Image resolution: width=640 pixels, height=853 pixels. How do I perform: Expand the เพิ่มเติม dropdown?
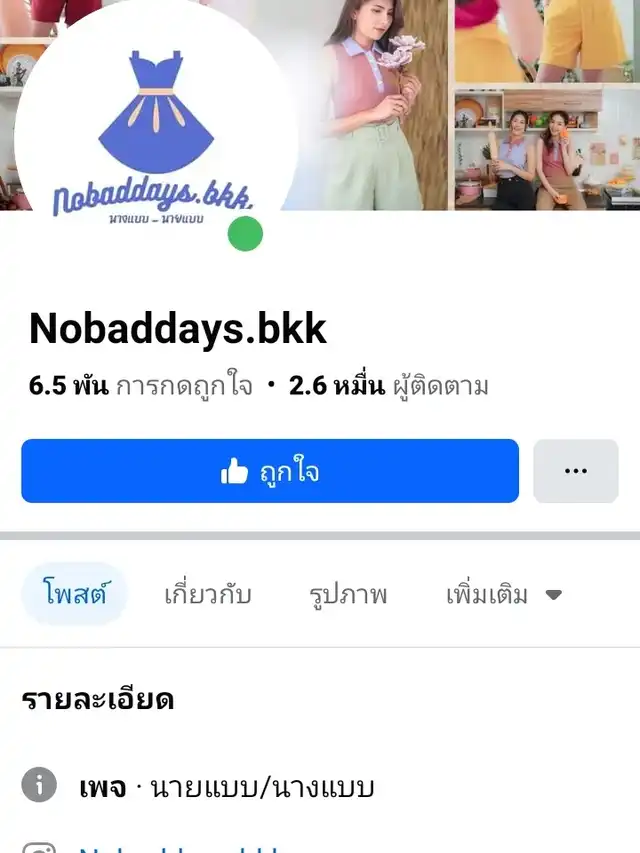(504, 595)
